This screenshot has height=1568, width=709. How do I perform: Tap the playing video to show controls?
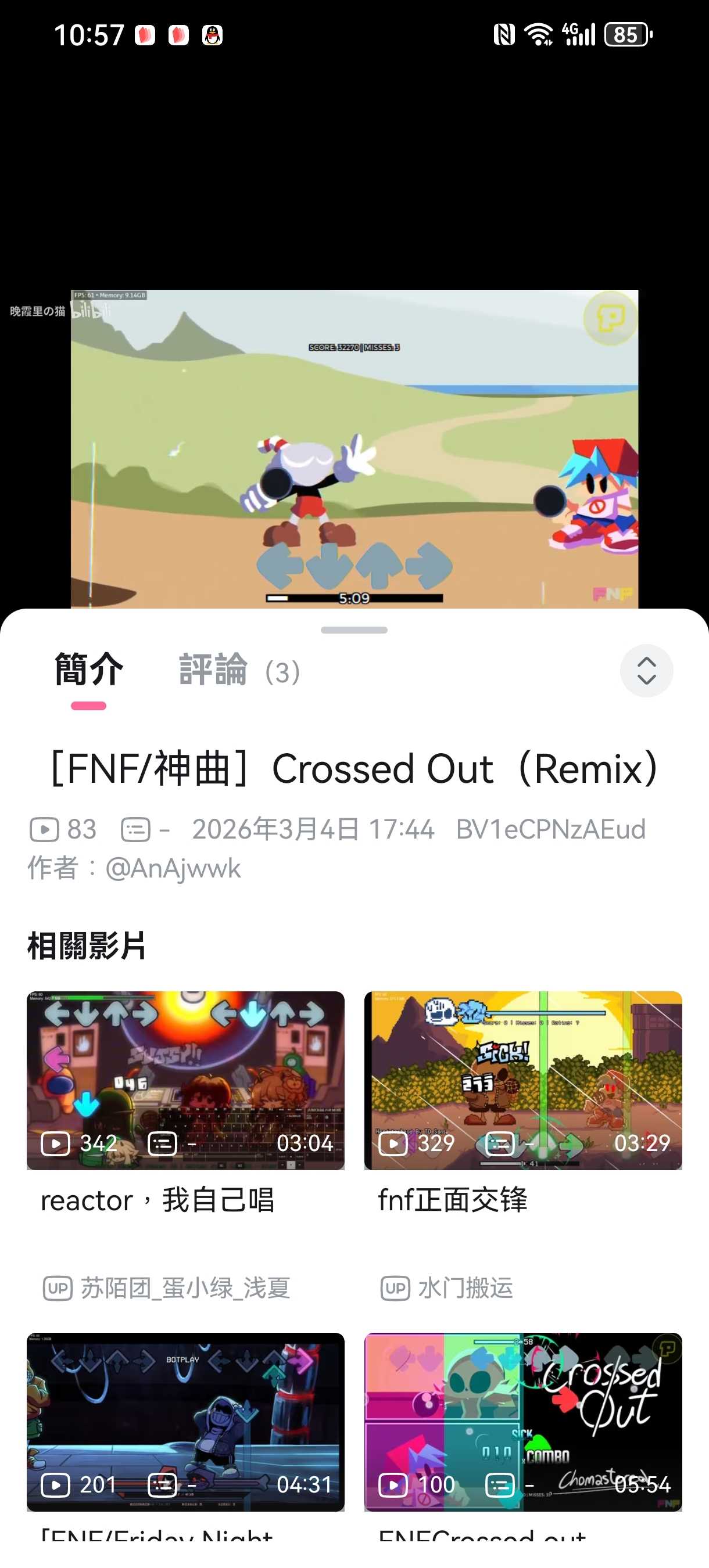coord(354,448)
